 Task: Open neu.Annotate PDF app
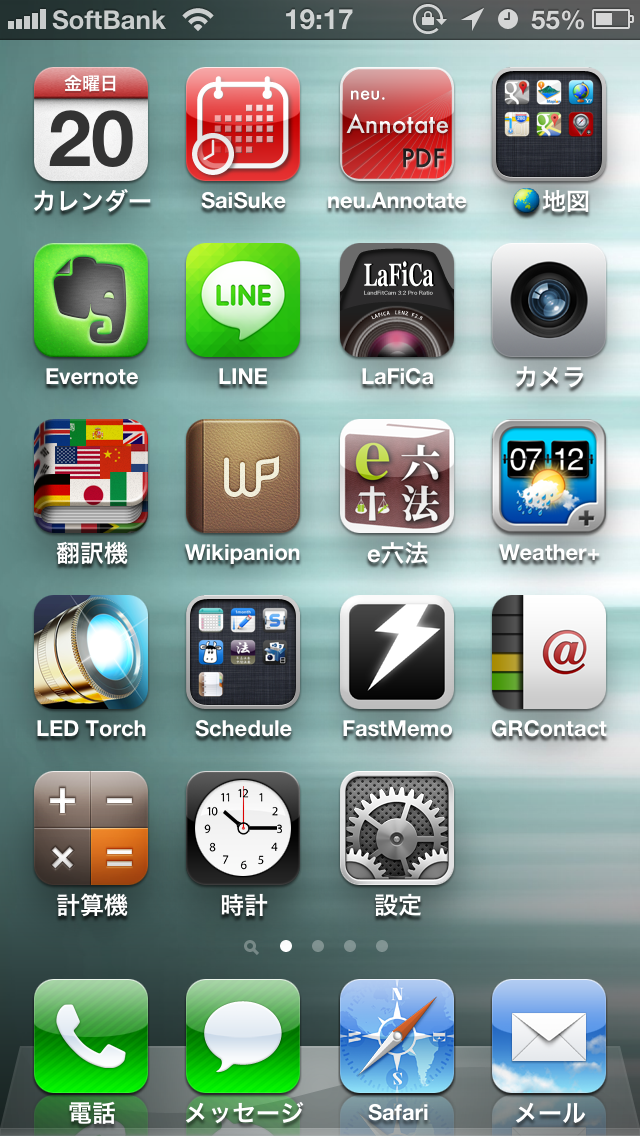pos(396,124)
